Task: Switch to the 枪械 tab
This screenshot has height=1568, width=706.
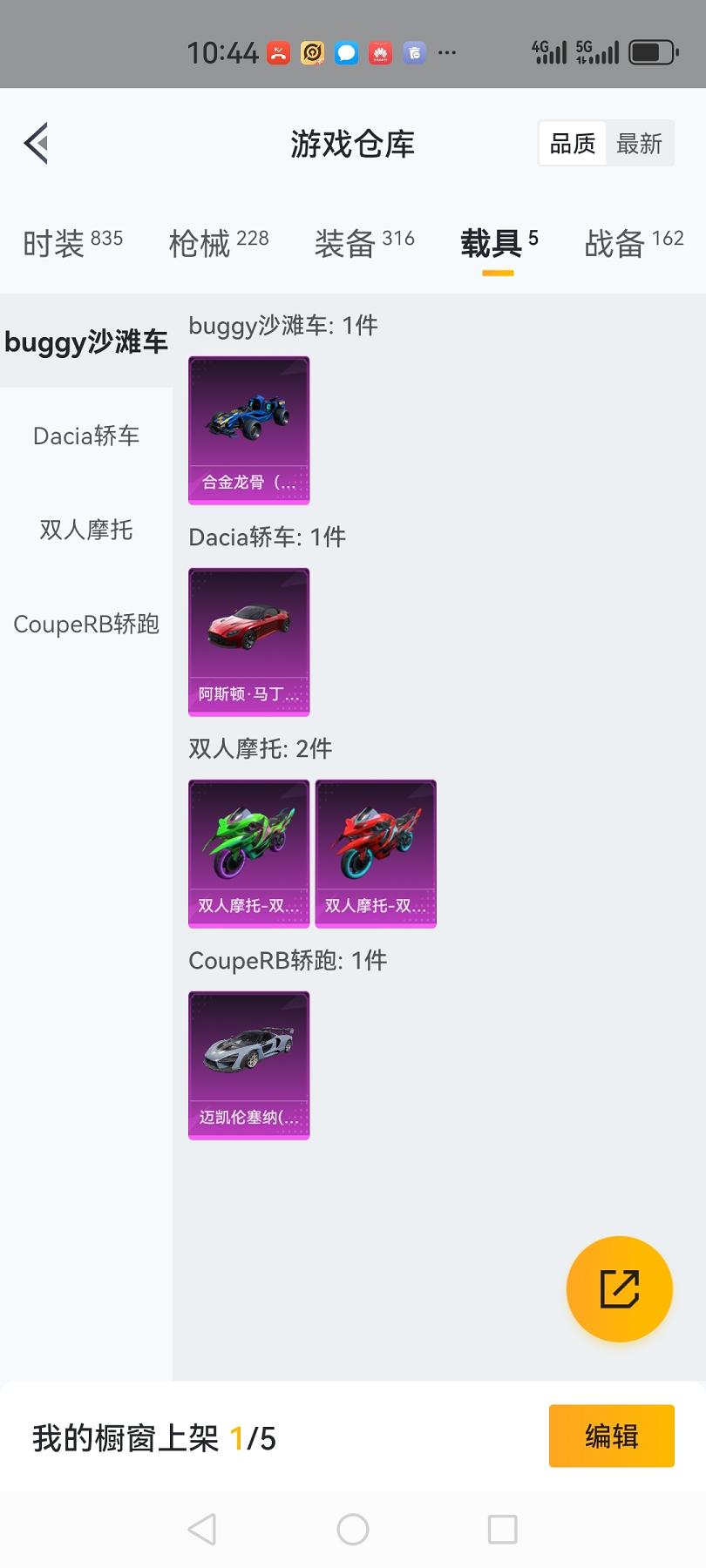Action: click(x=218, y=243)
